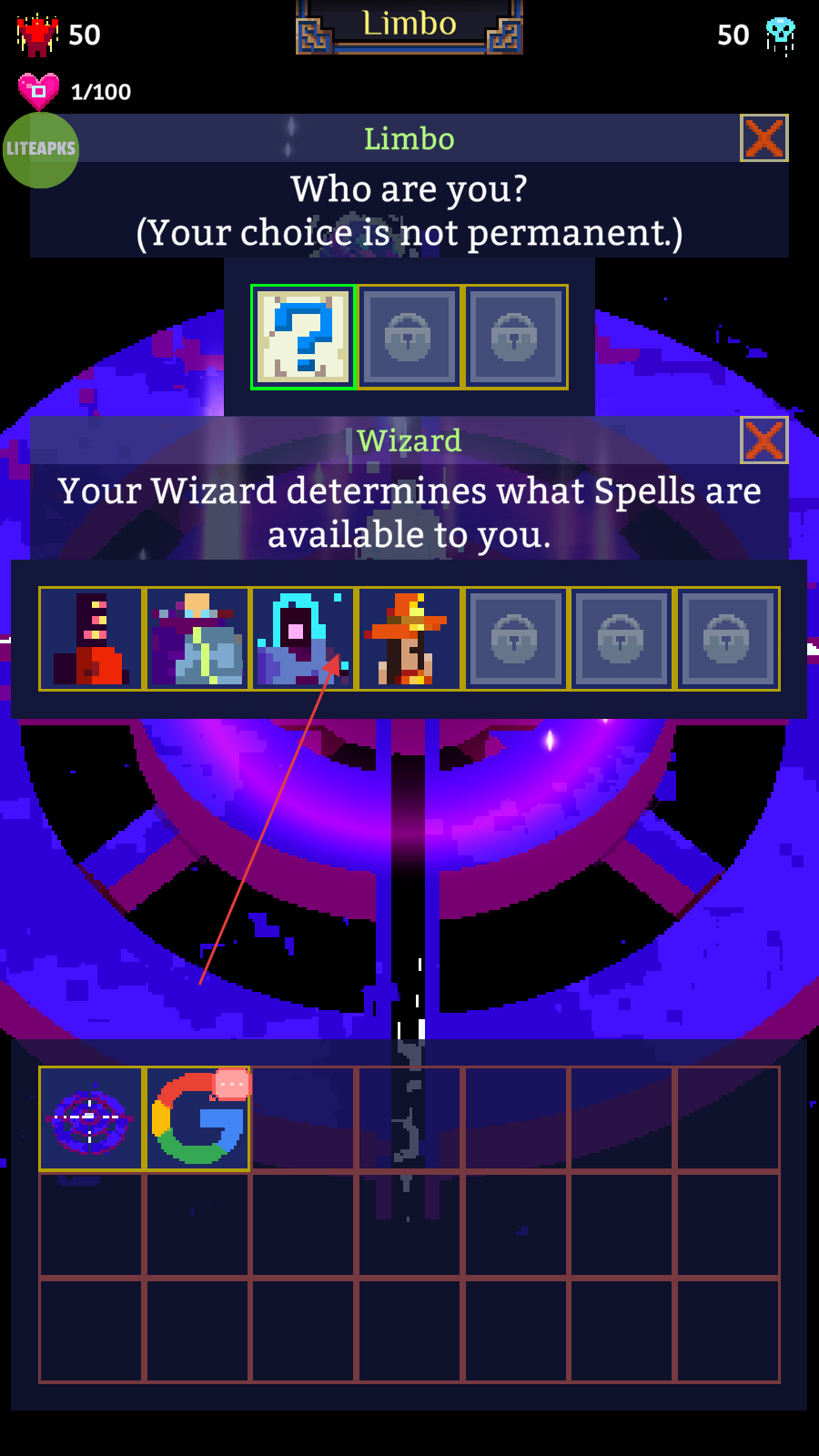Choose the cyan-hooded wizard
The width and height of the screenshot is (819, 1456).
click(303, 639)
